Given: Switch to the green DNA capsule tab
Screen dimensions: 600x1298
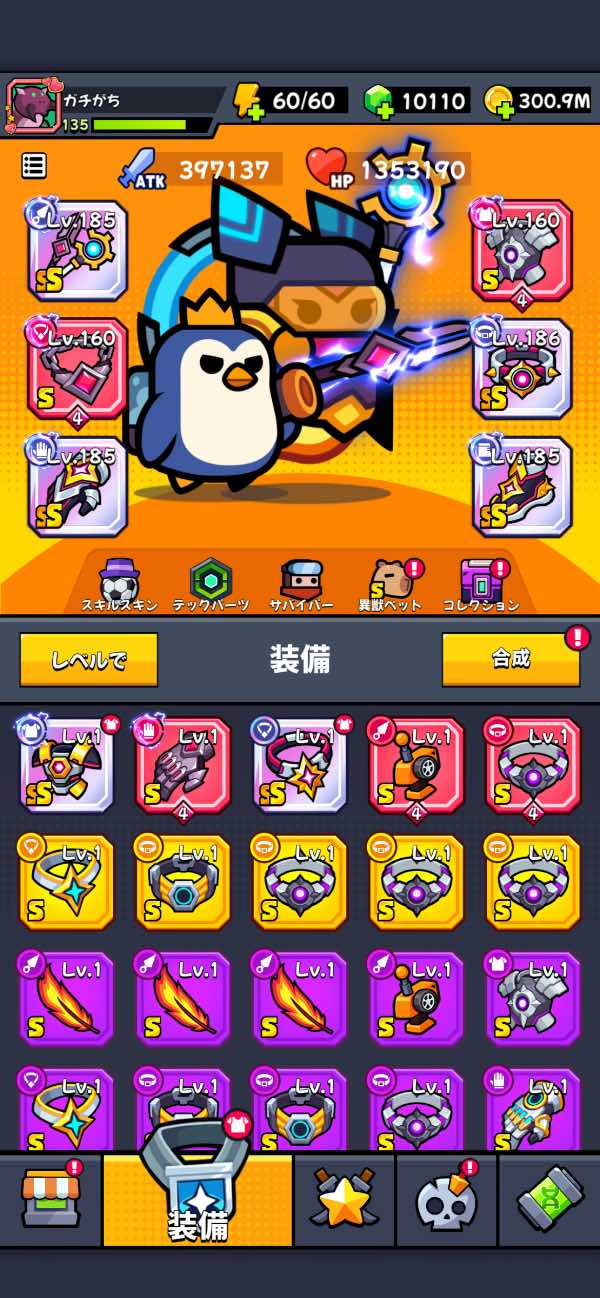Looking at the screenshot, I should 549,1199.
